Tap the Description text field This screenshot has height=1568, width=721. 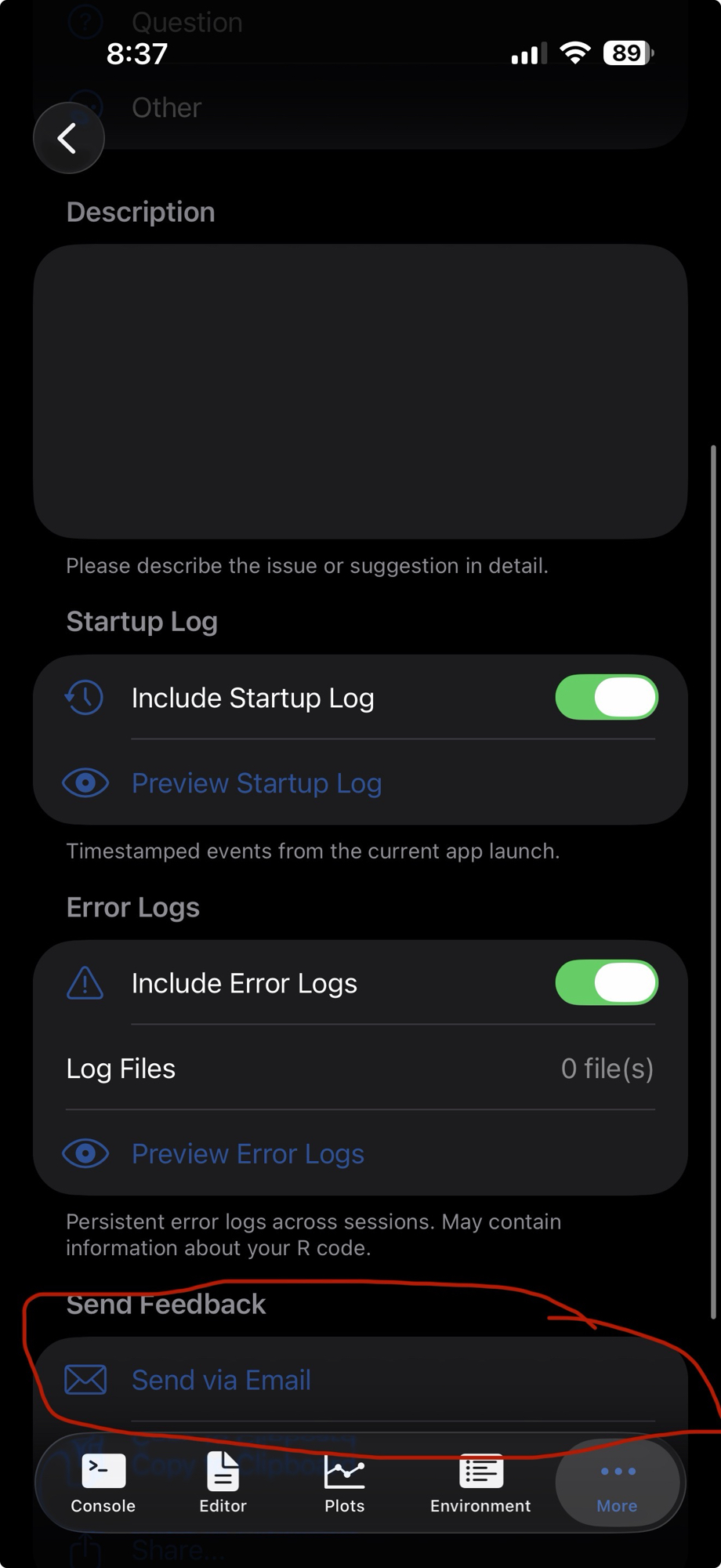pos(360,390)
